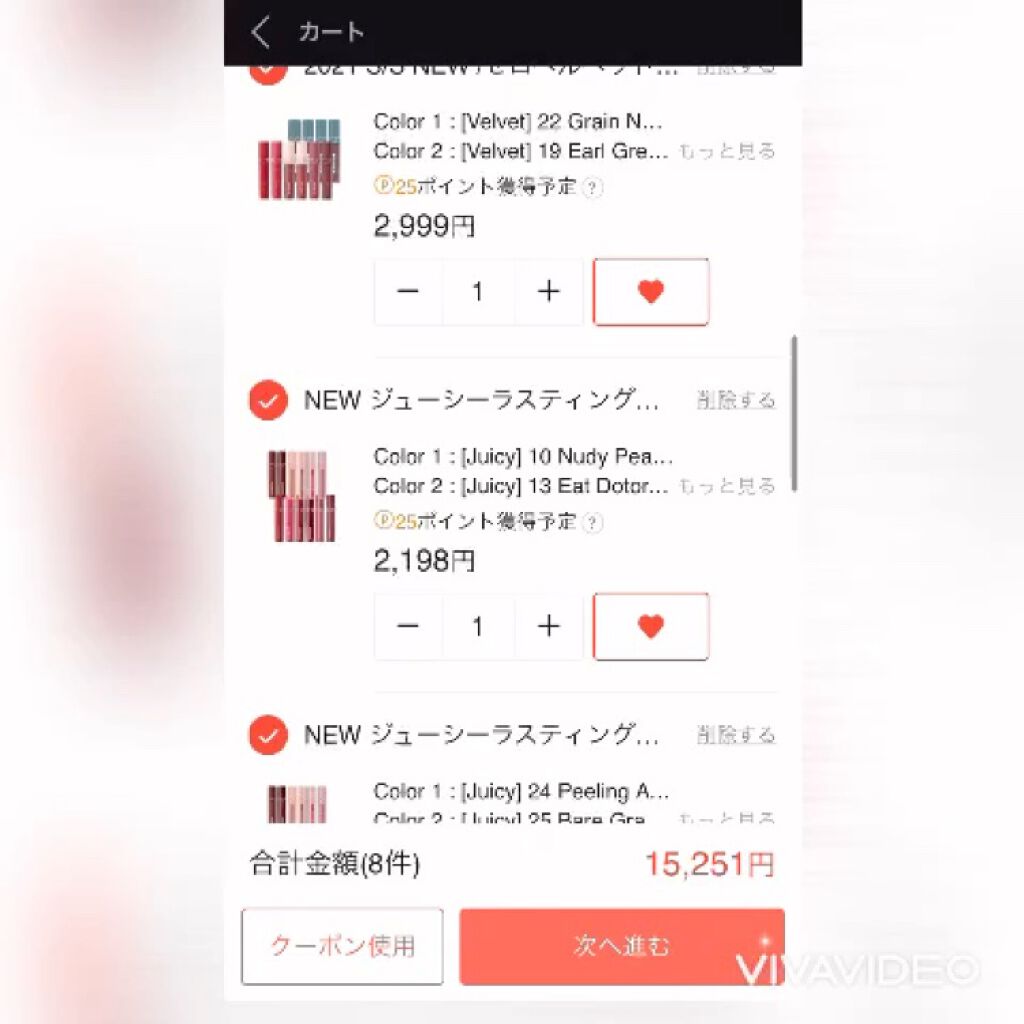Open the Velvet 22 Grain product thumbnail
The height and width of the screenshot is (1024, 1024).
pos(301,160)
